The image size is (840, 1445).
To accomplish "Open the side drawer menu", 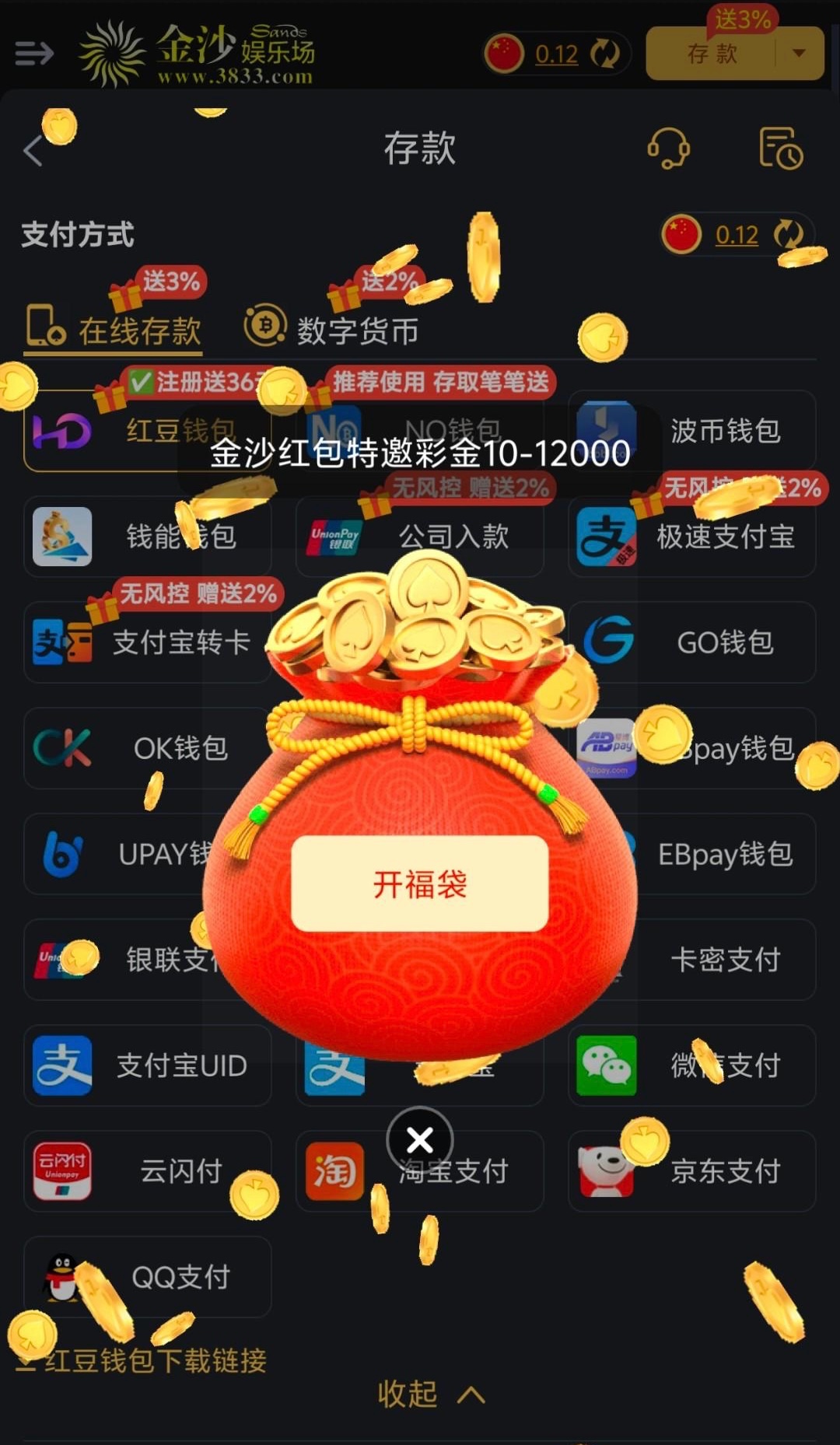I will (x=34, y=53).
